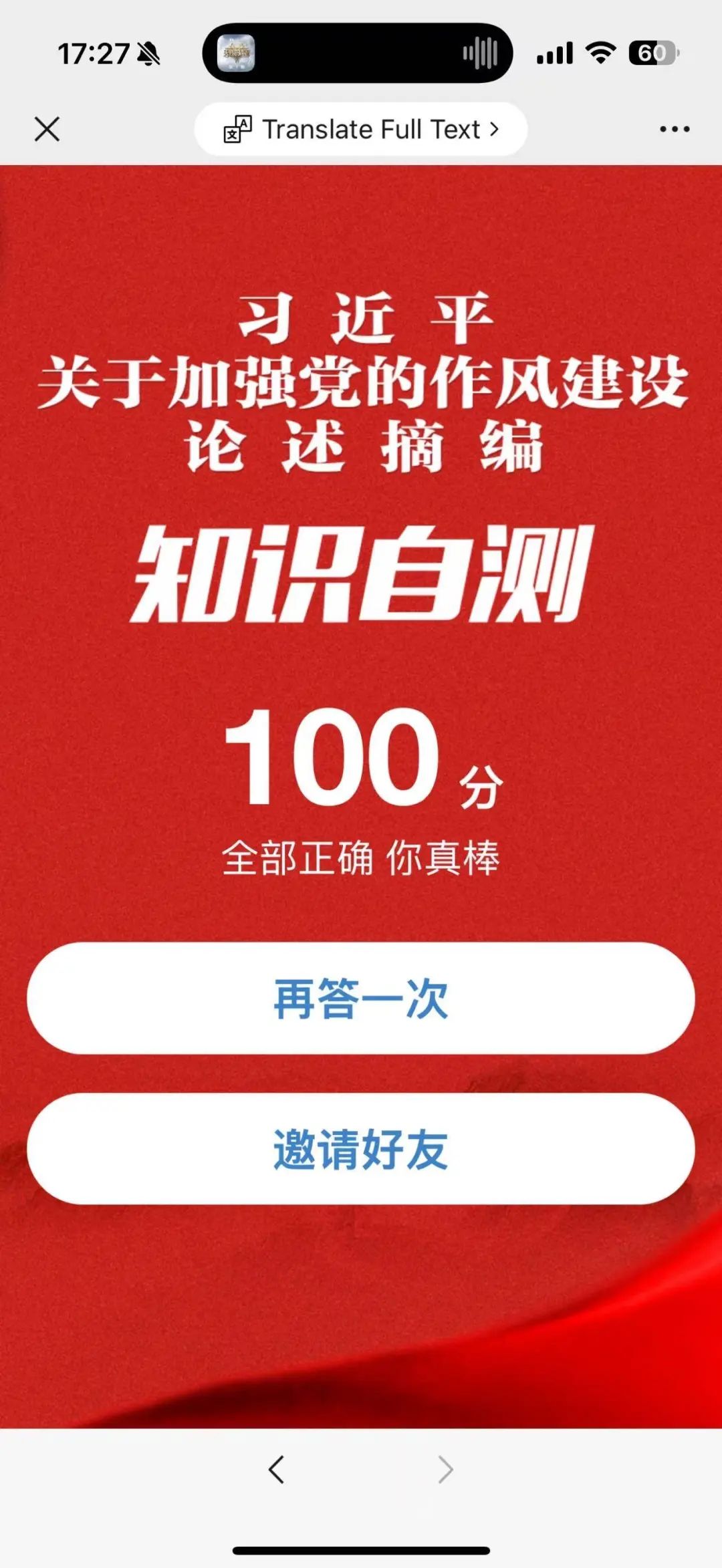Tap 再答一次 to retake the quiz
The height and width of the screenshot is (1568, 722).
(361, 999)
